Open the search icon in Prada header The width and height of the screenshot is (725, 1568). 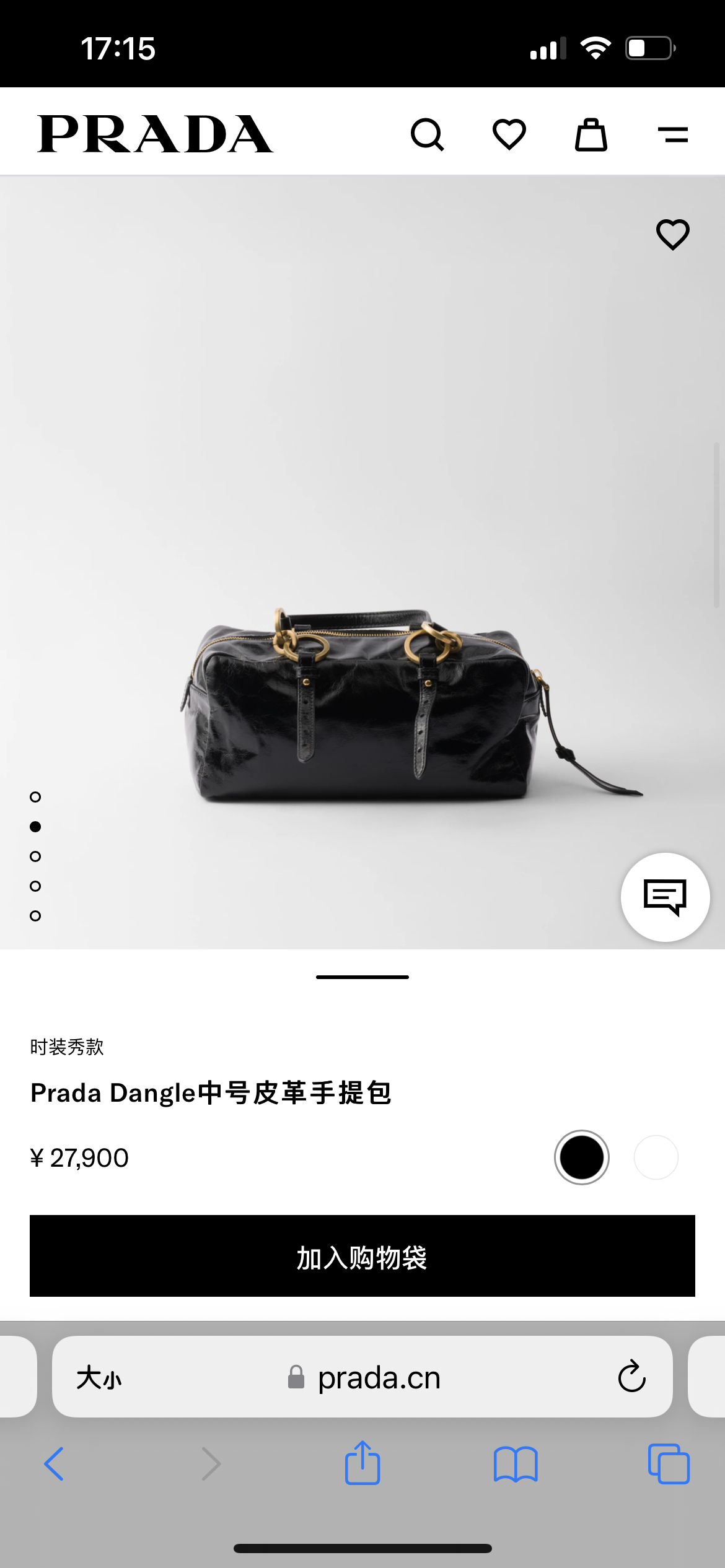click(x=428, y=134)
